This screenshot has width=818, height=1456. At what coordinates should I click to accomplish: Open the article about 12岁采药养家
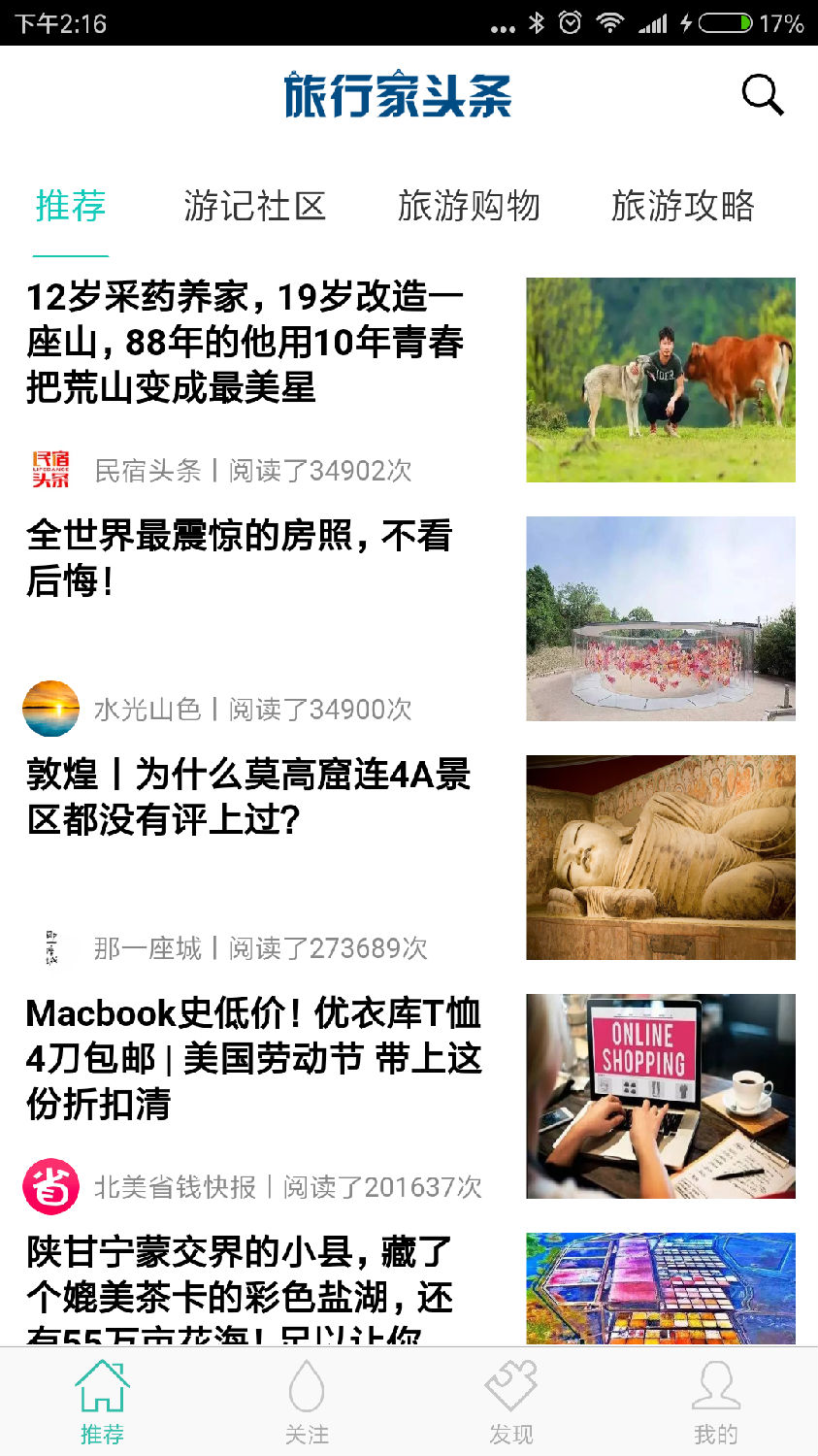point(245,342)
